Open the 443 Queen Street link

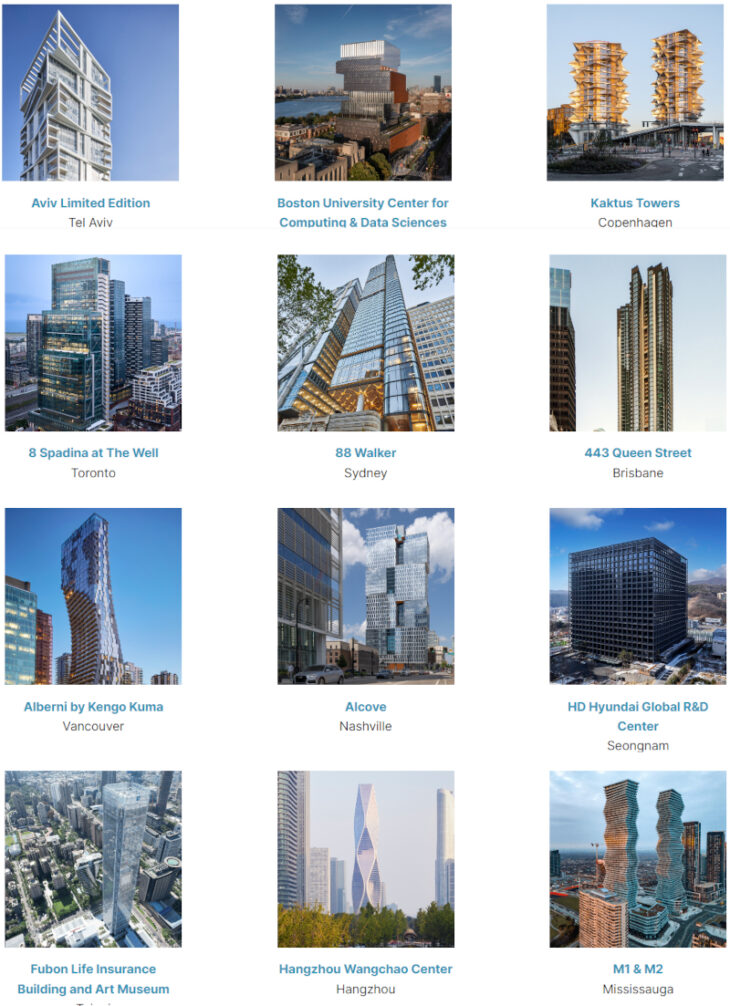(638, 453)
